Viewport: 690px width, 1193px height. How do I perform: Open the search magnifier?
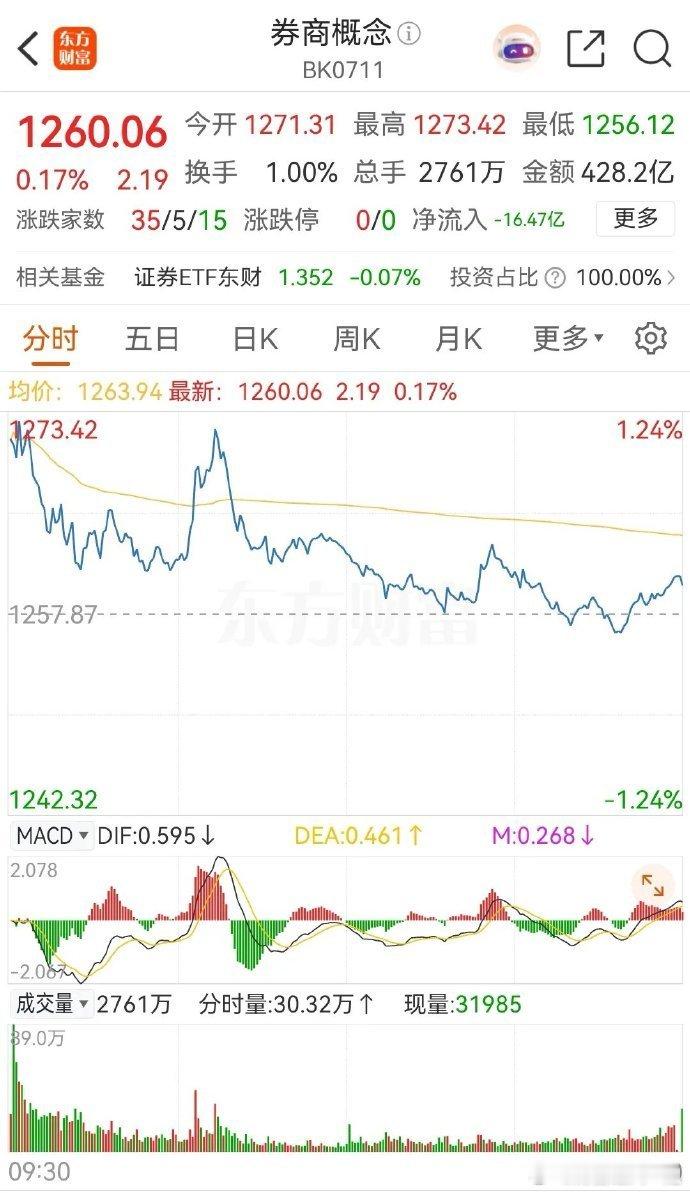click(x=652, y=48)
